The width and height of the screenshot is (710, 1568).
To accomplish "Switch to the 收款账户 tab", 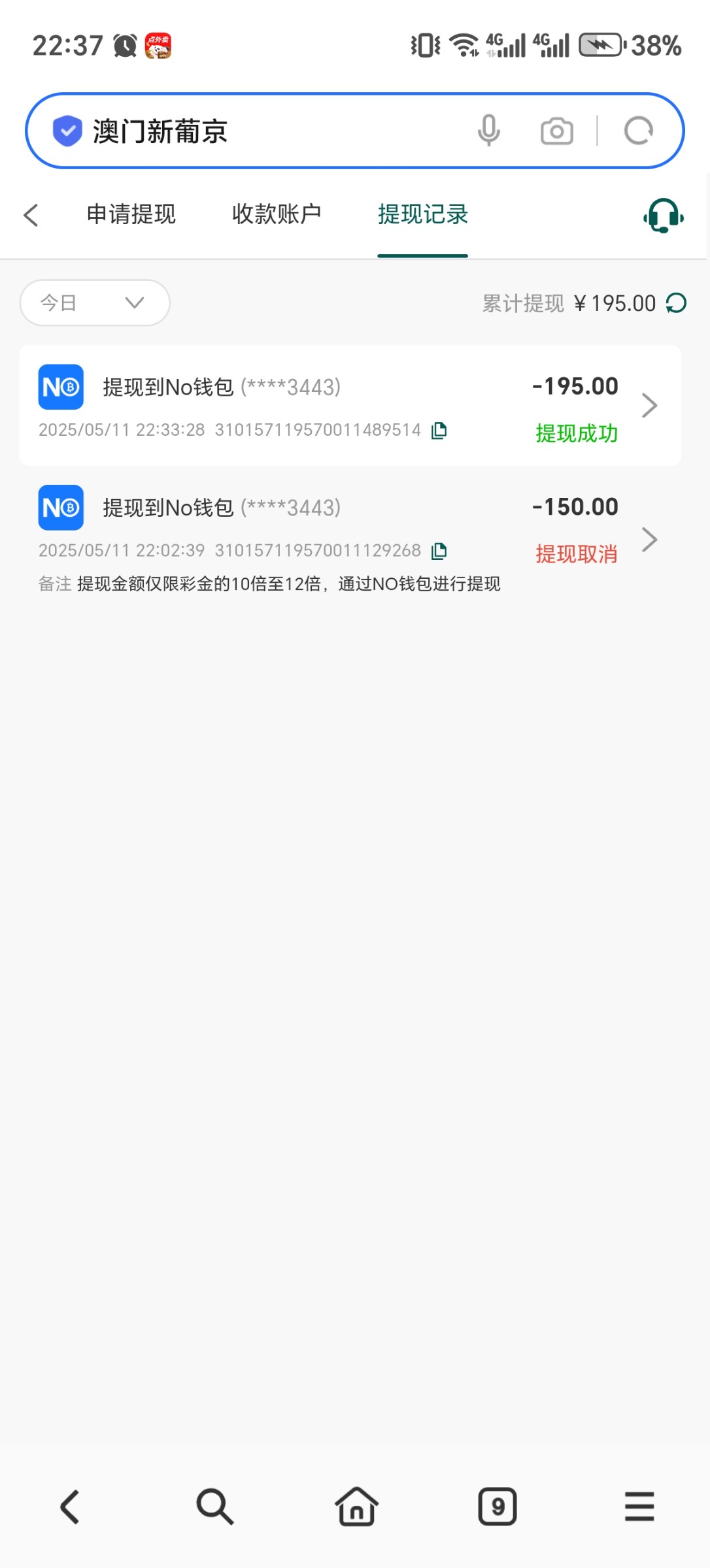I will point(277,214).
